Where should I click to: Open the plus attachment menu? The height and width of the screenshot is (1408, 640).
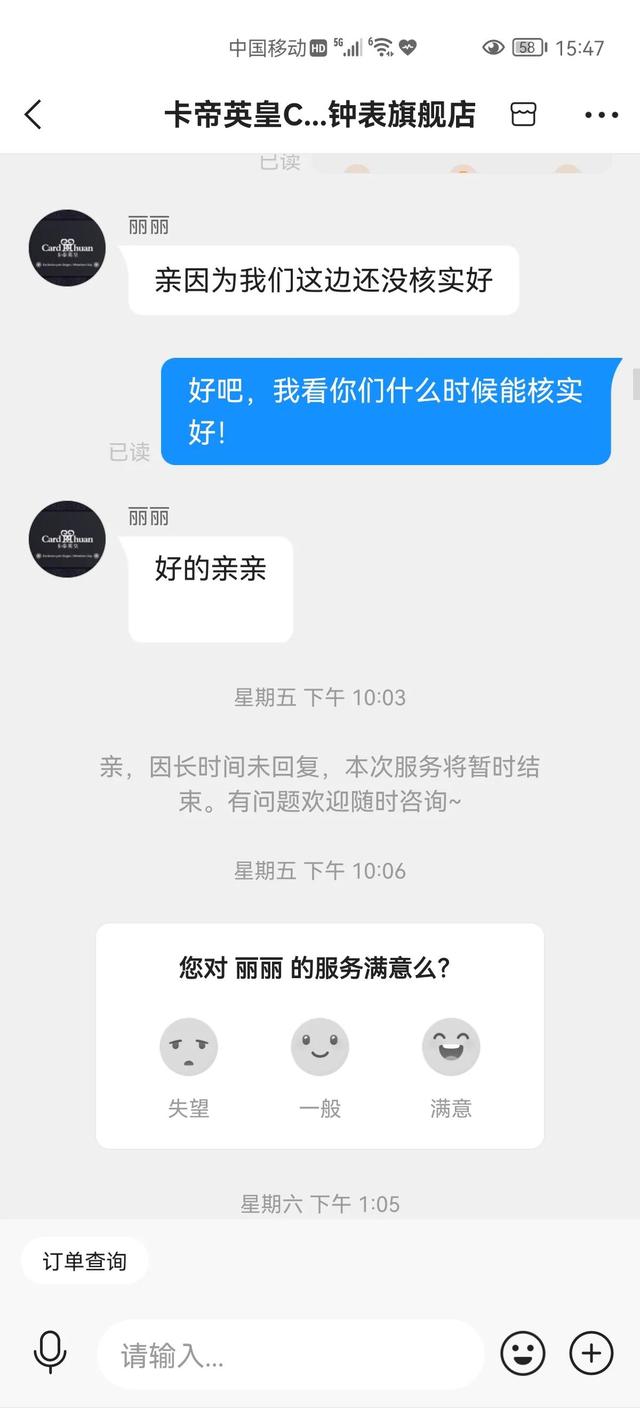tap(591, 1354)
